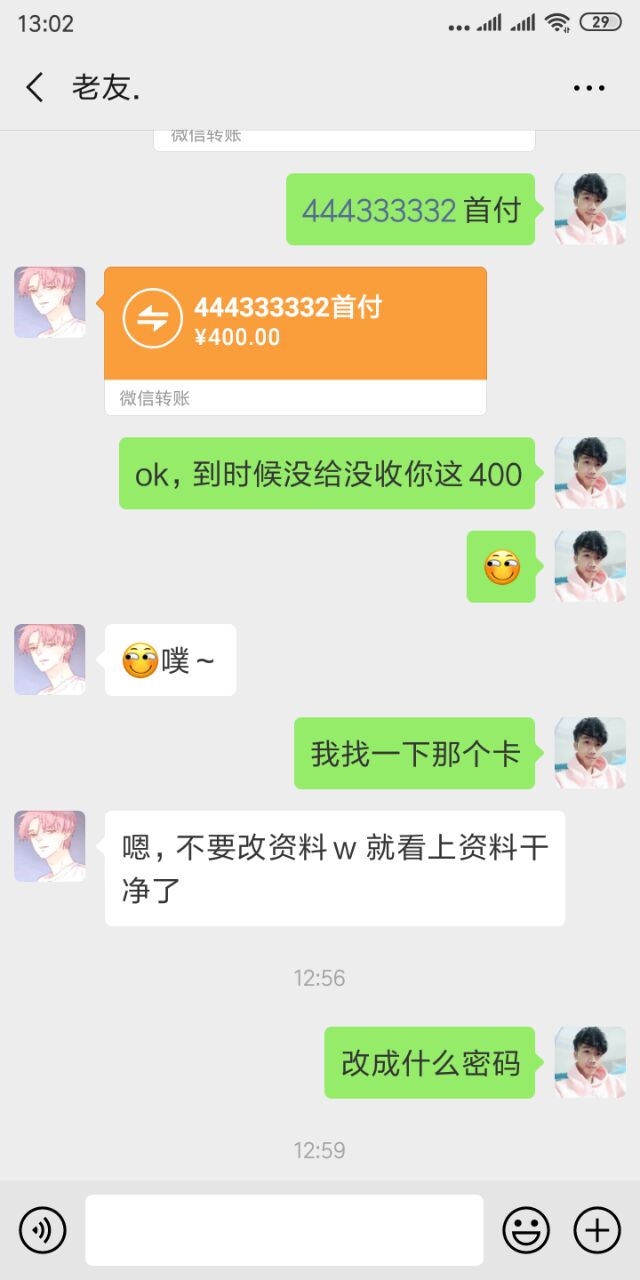Open the pink-haired contact's avatar by 噗~

50,659
